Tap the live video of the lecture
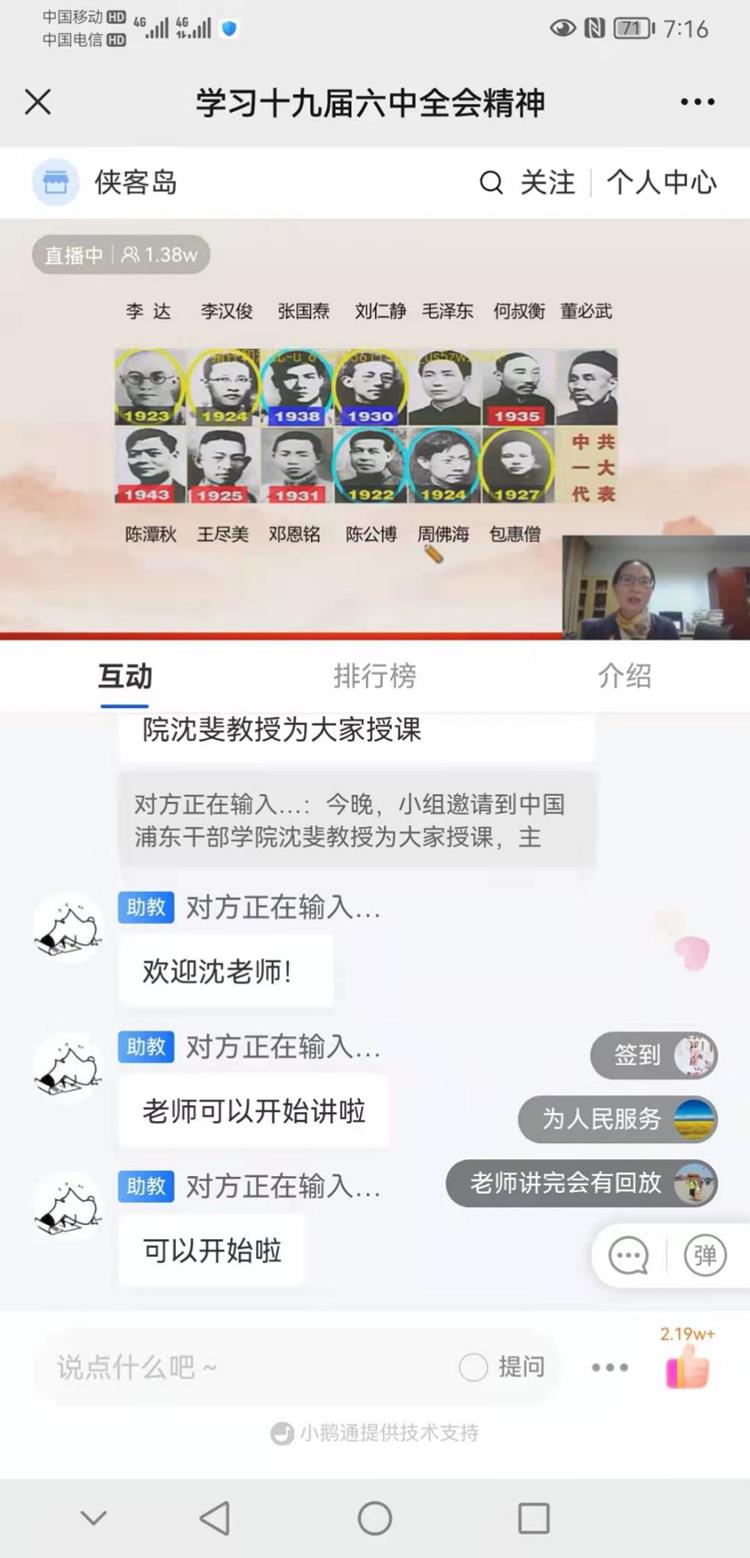Screen dimensions: 750x1558 375,430
